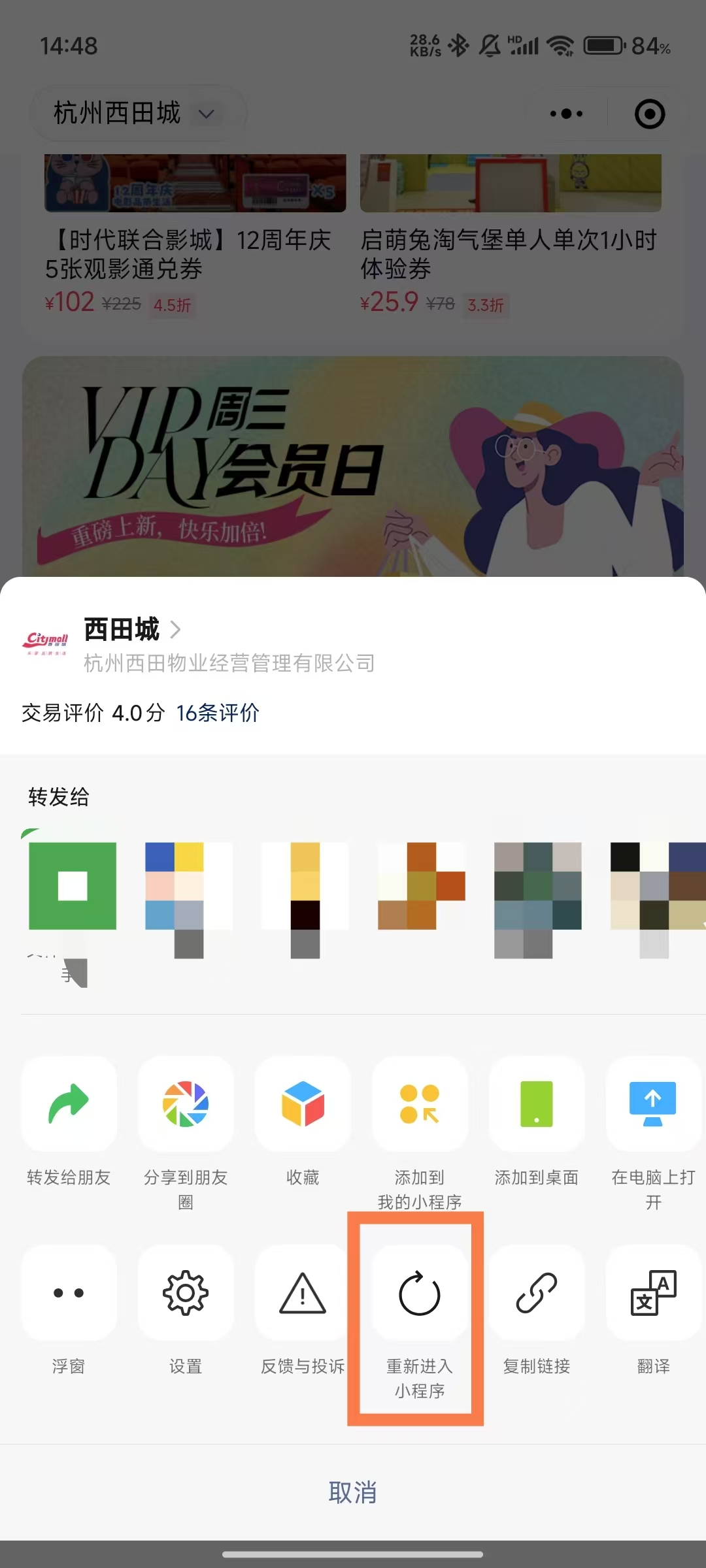Image resolution: width=706 pixels, height=1568 pixels.
Task: Tap 重新进入小程序 to reload
Action: click(x=420, y=1294)
